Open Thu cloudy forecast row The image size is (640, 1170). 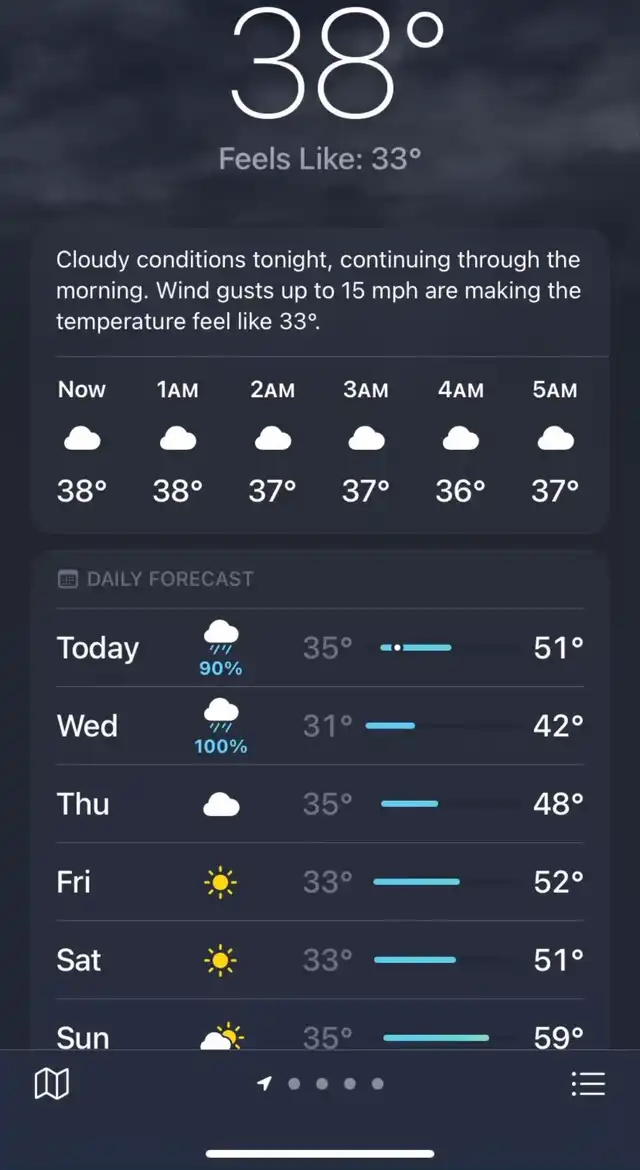320,804
